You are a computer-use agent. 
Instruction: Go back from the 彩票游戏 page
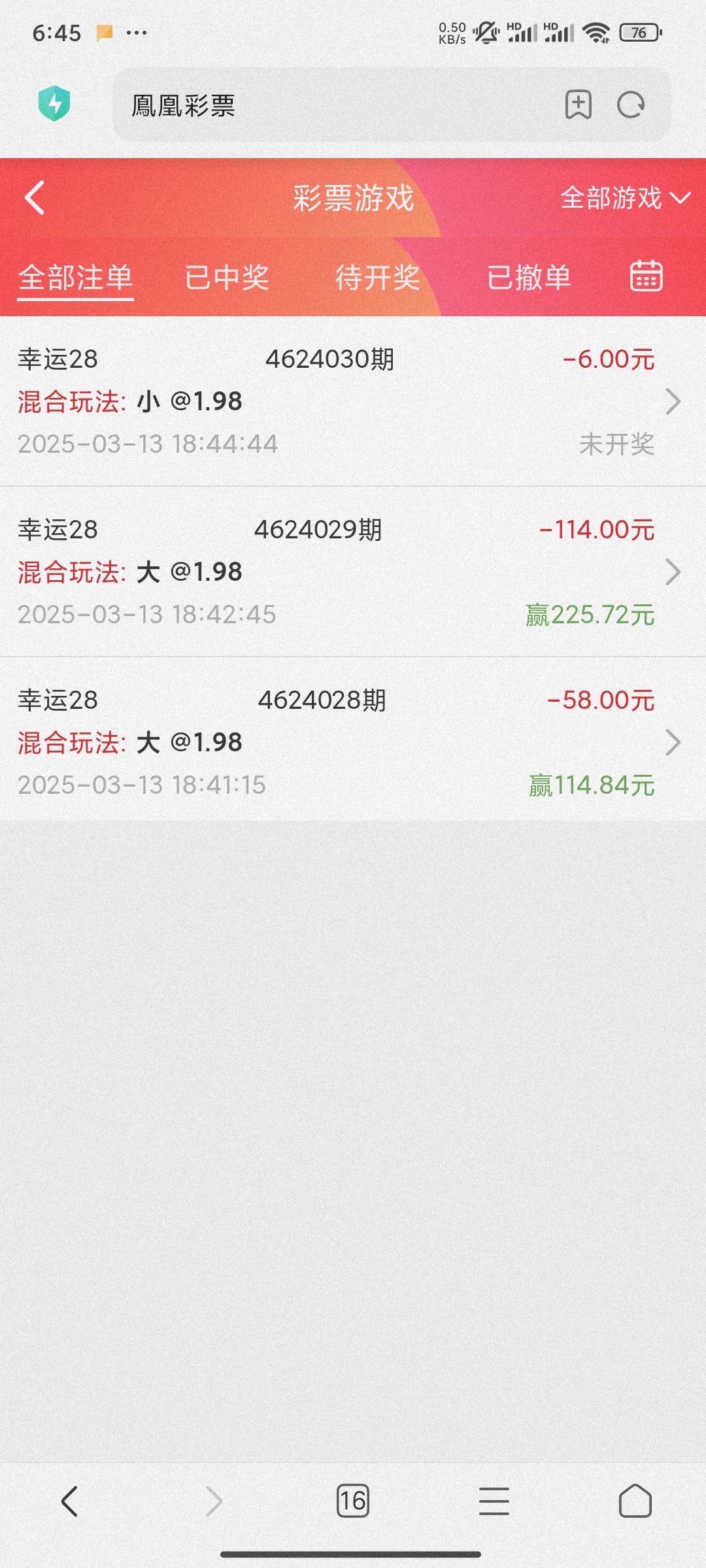pos(35,197)
